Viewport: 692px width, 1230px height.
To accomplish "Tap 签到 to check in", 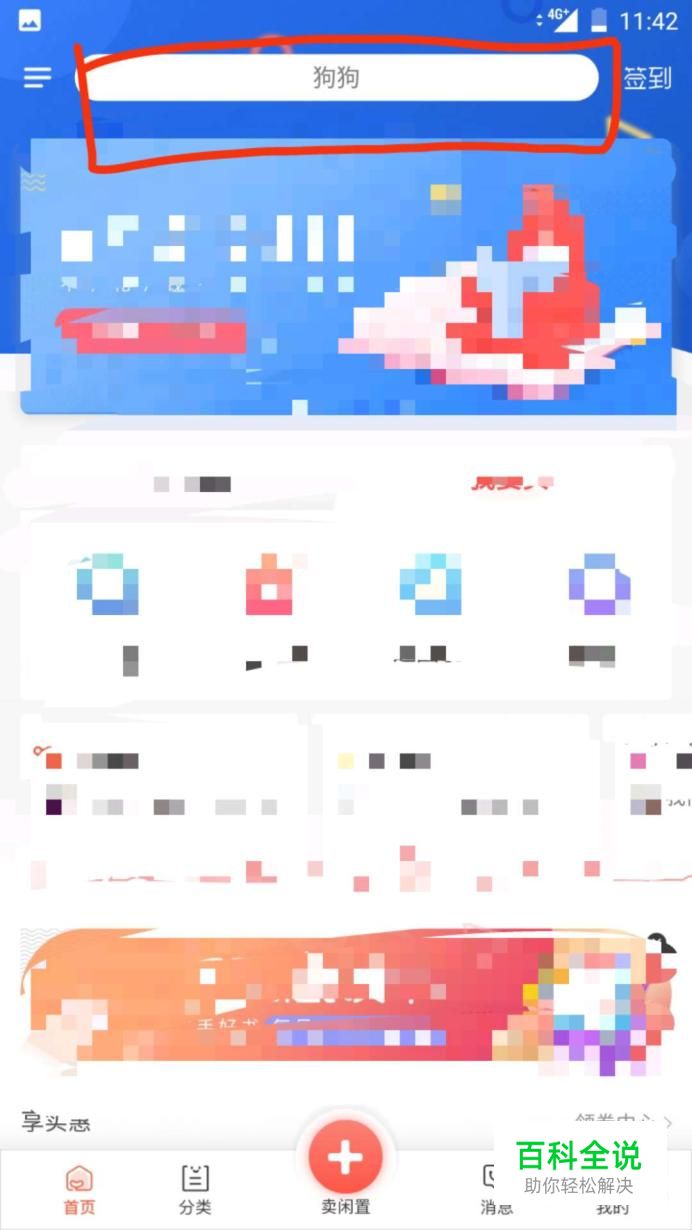I will tap(648, 78).
